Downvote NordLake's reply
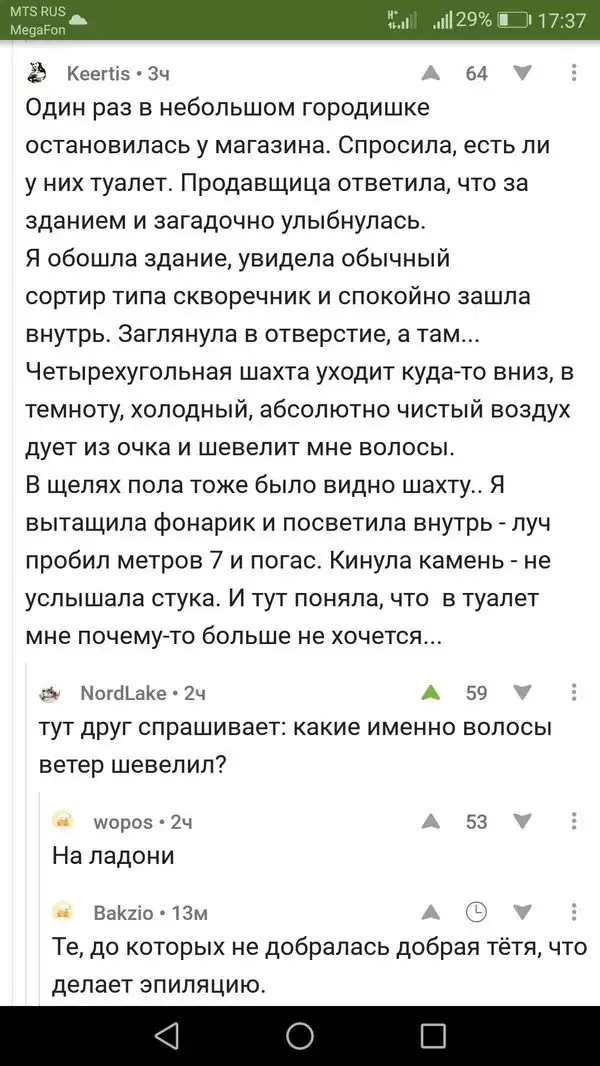 [x=522, y=692]
